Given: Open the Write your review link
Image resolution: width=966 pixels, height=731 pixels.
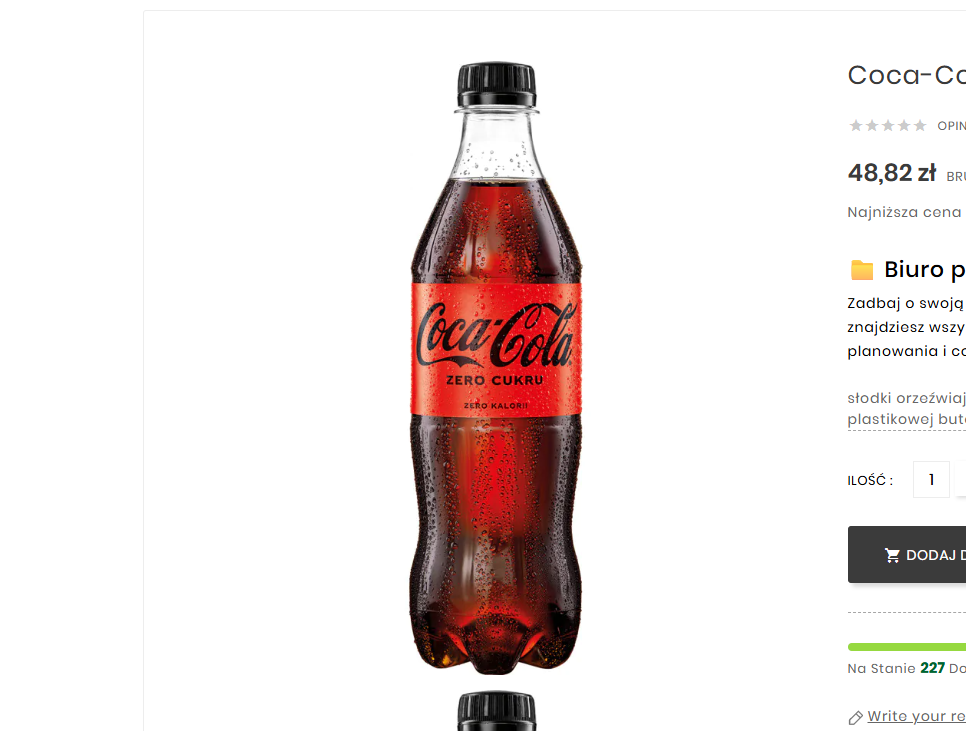Looking at the screenshot, I should (914, 716).
